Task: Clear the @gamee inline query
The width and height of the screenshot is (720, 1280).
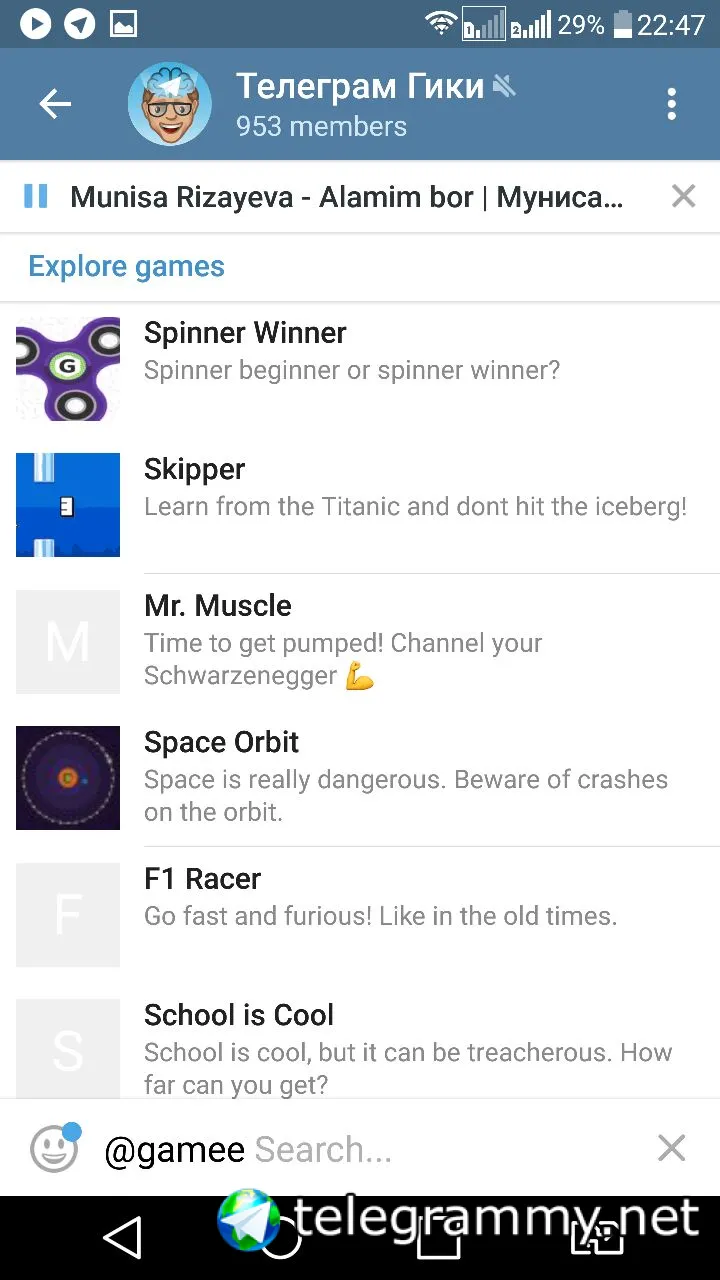Action: click(671, 1148)
